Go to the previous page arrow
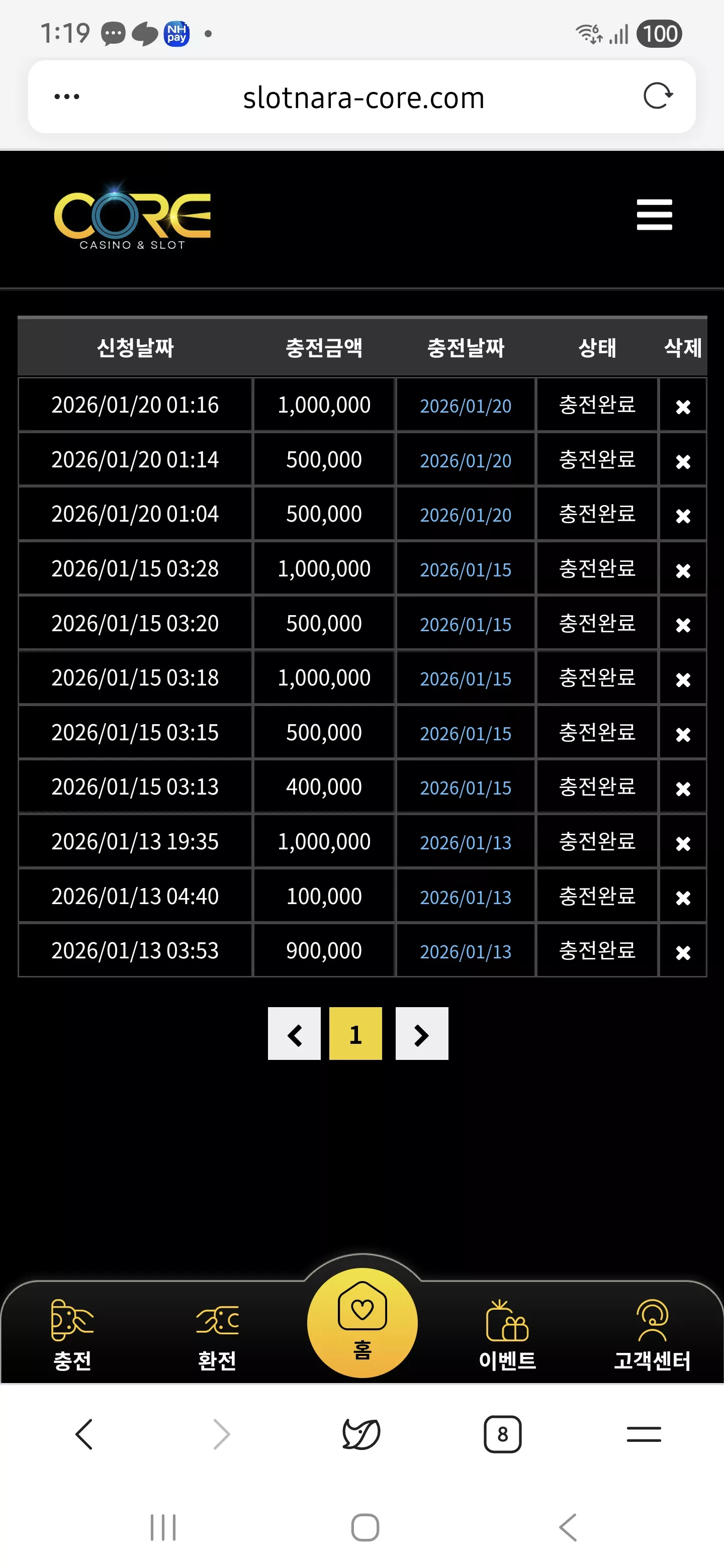Viewport: 724px width, 1568px height. [x=294, y=1034]
